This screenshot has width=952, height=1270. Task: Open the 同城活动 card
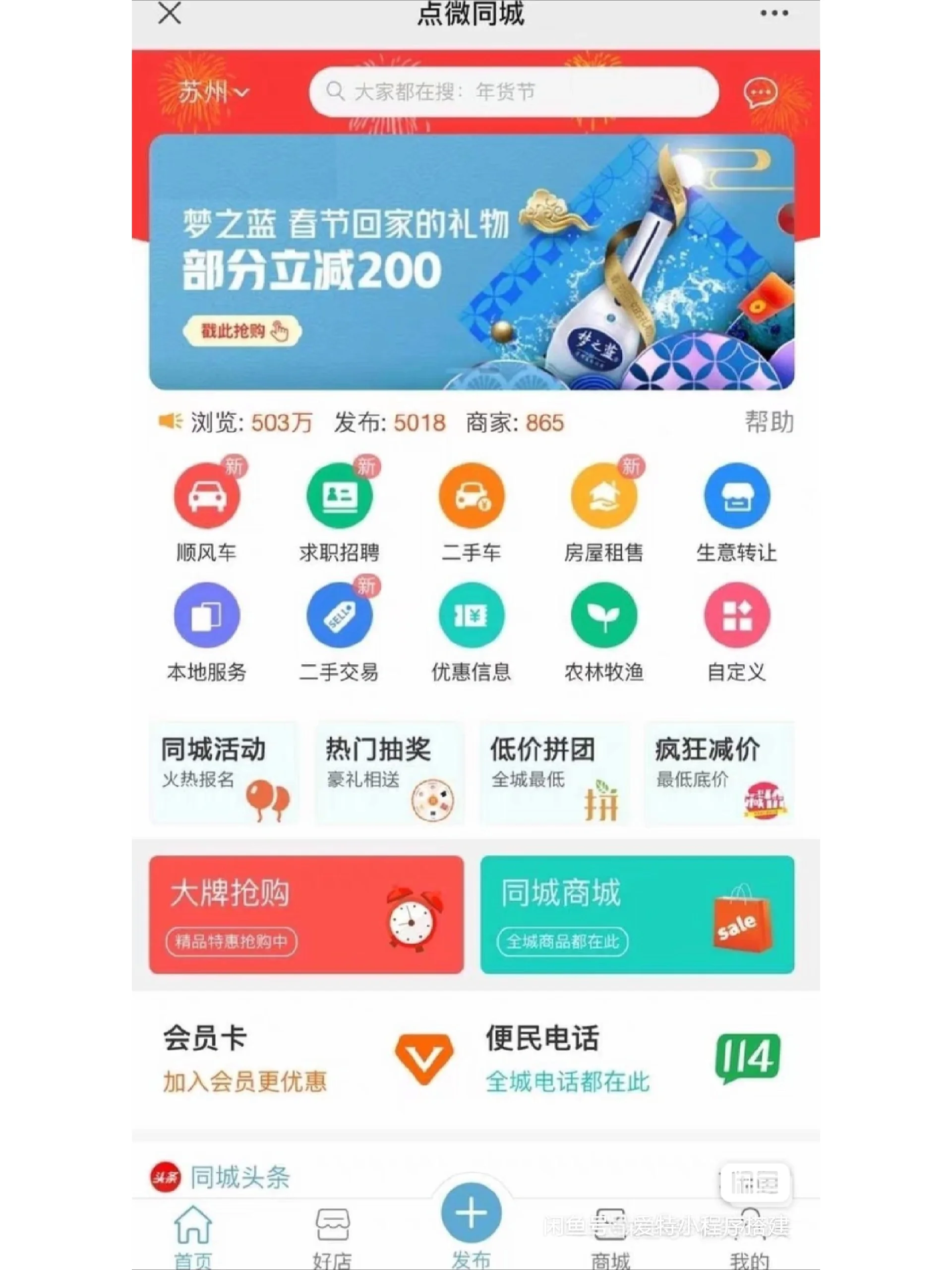(x=225, y=773)
